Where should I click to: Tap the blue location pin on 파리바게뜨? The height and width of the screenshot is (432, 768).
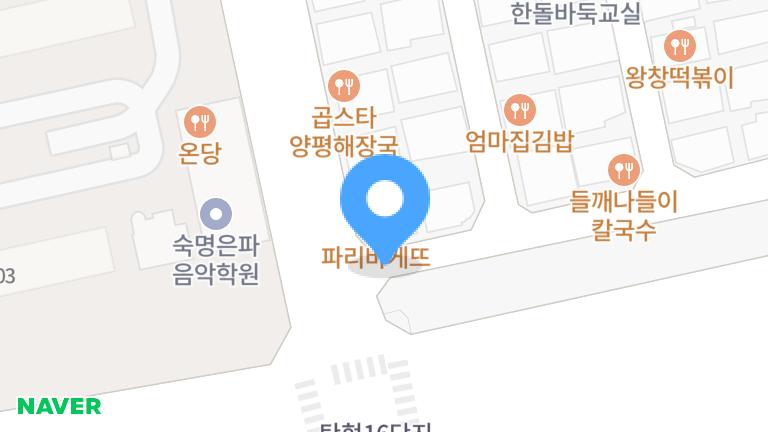385,200
